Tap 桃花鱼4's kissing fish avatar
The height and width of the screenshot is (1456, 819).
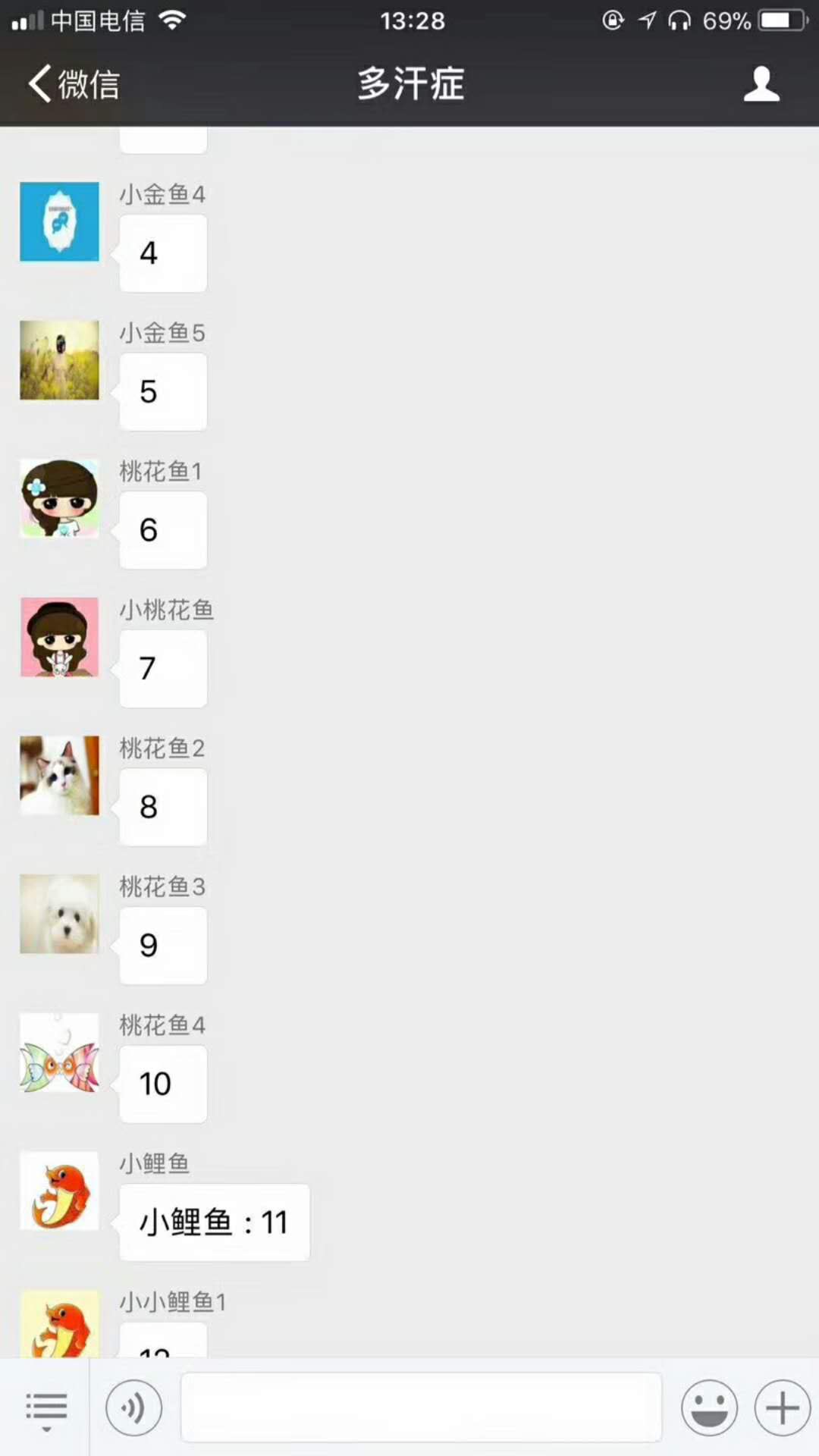point(59,1053)
